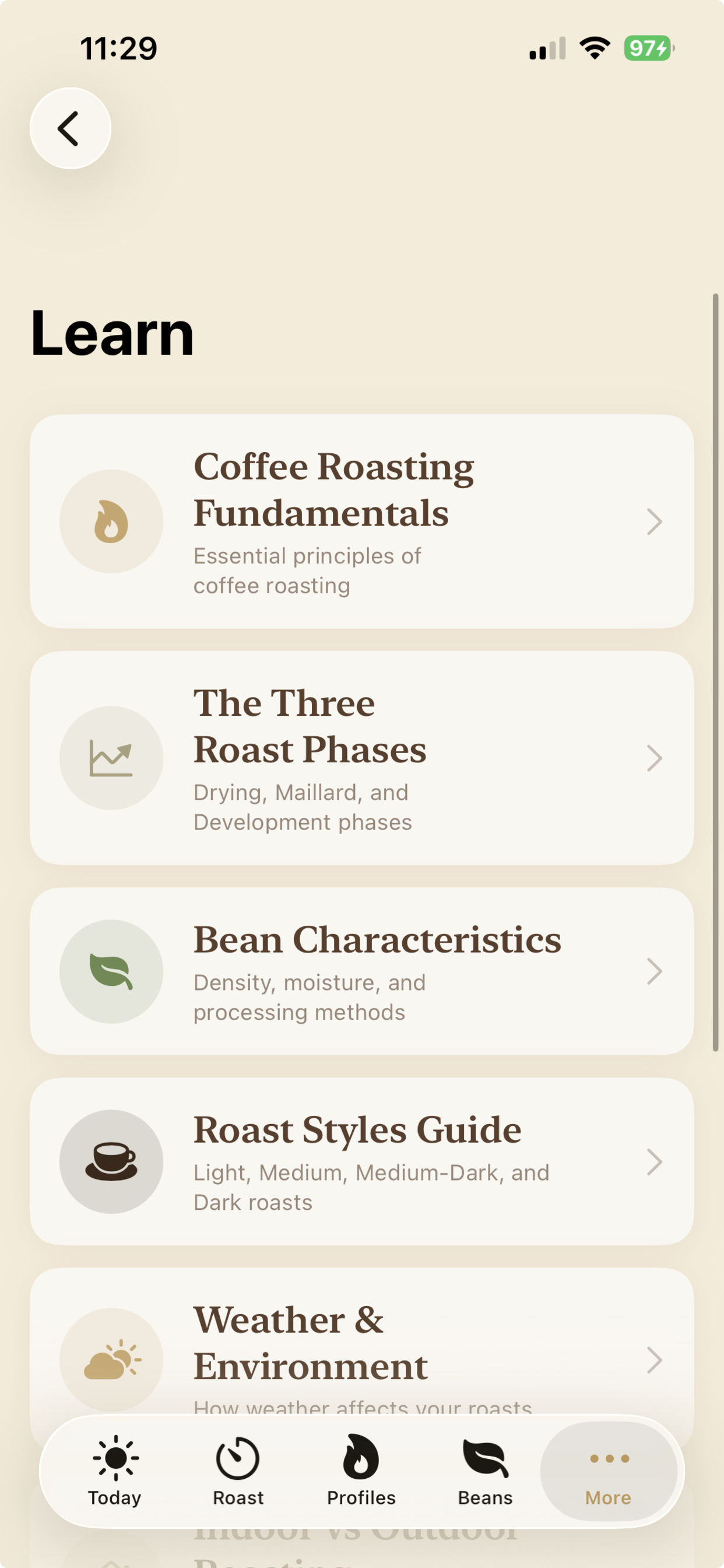Select the weather icon on Weather & Environment

[111, 1360]
